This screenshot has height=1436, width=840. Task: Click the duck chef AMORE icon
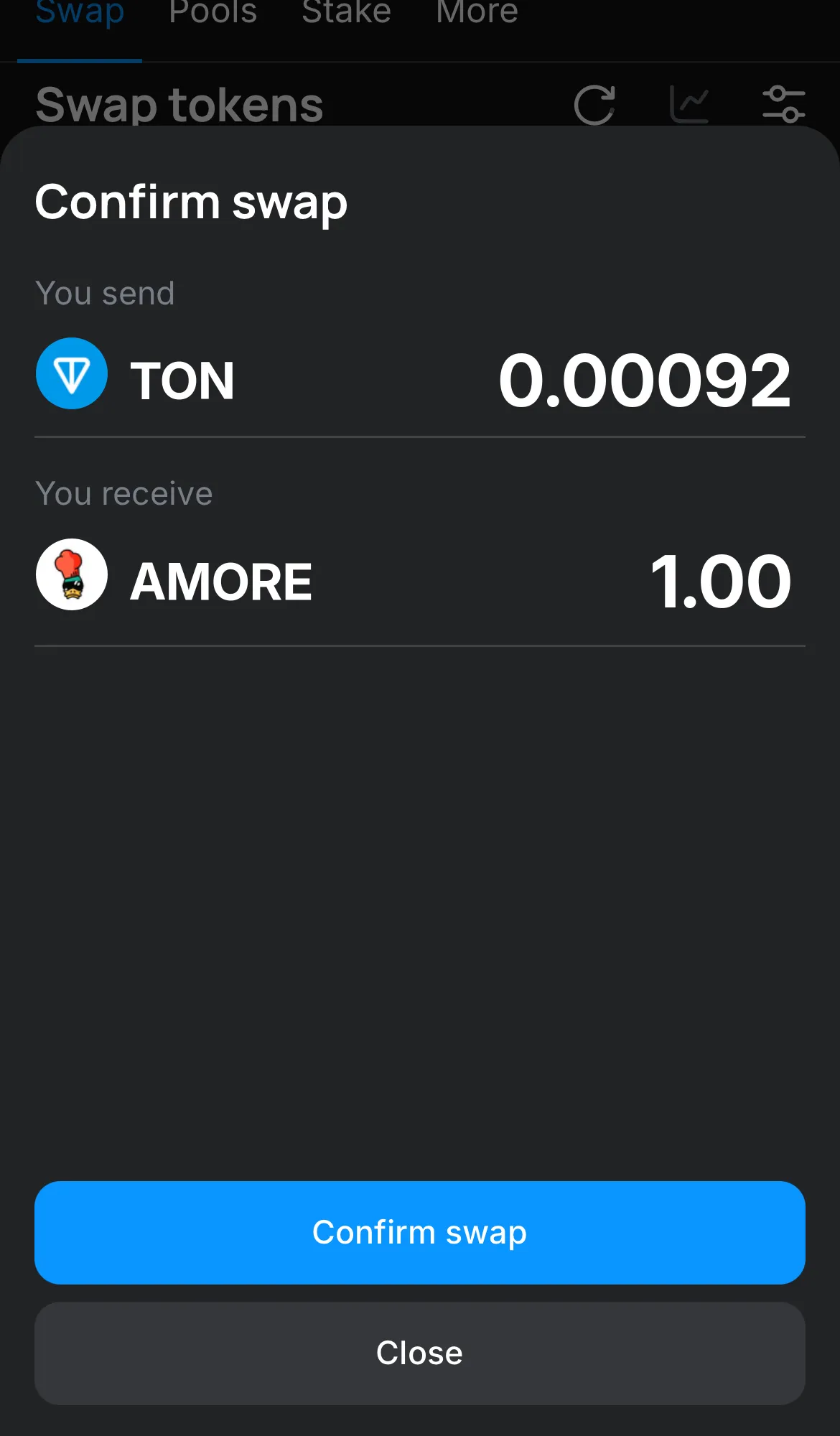[x=71, y=574]
